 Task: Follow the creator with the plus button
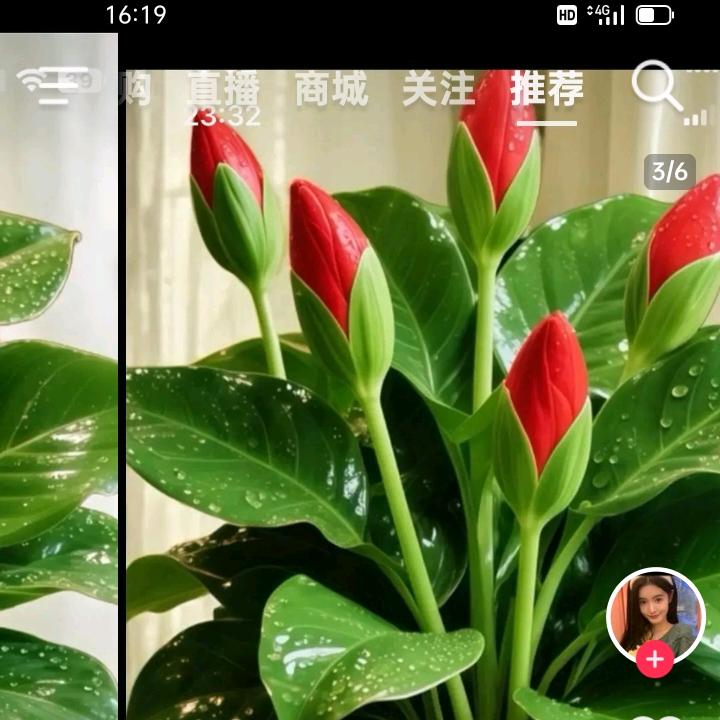point(655,660)
